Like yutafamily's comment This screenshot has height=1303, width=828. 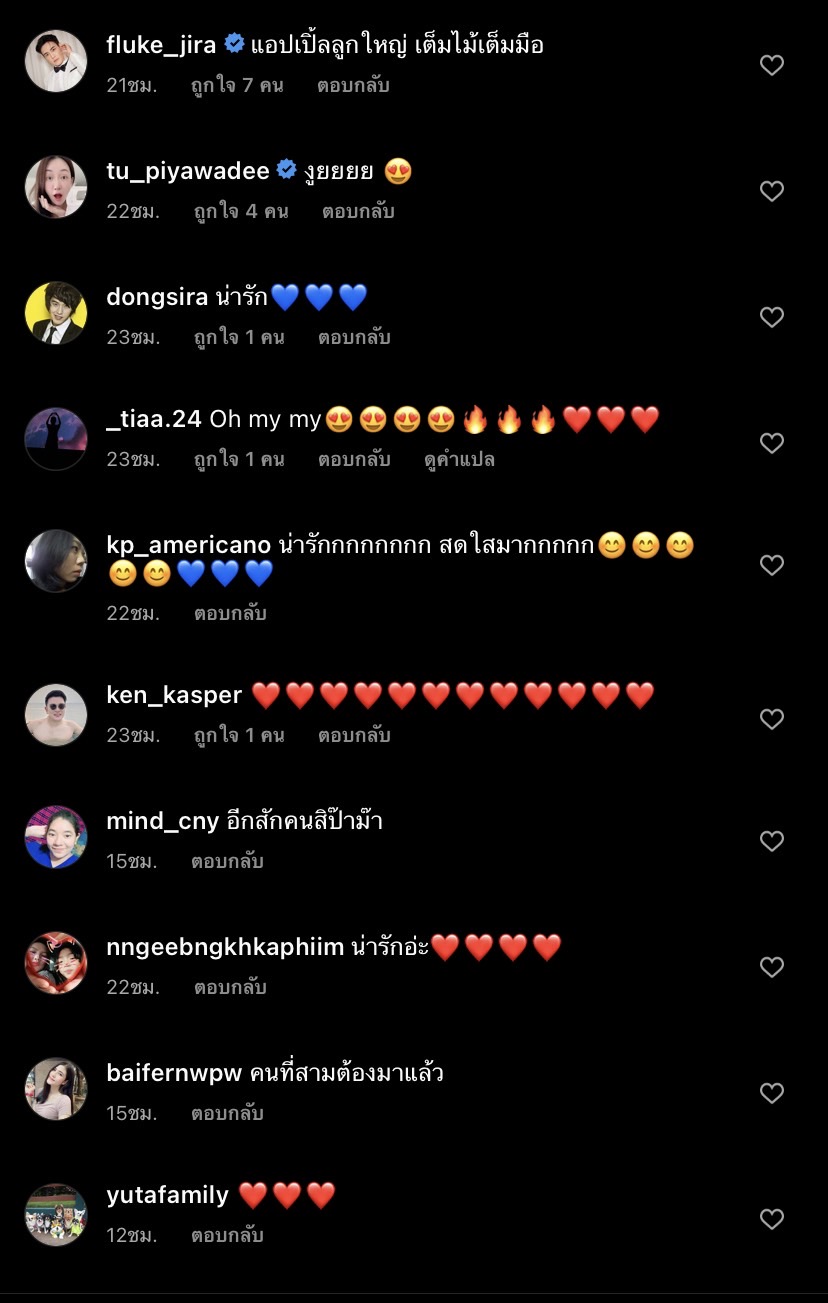point(771,1220)
